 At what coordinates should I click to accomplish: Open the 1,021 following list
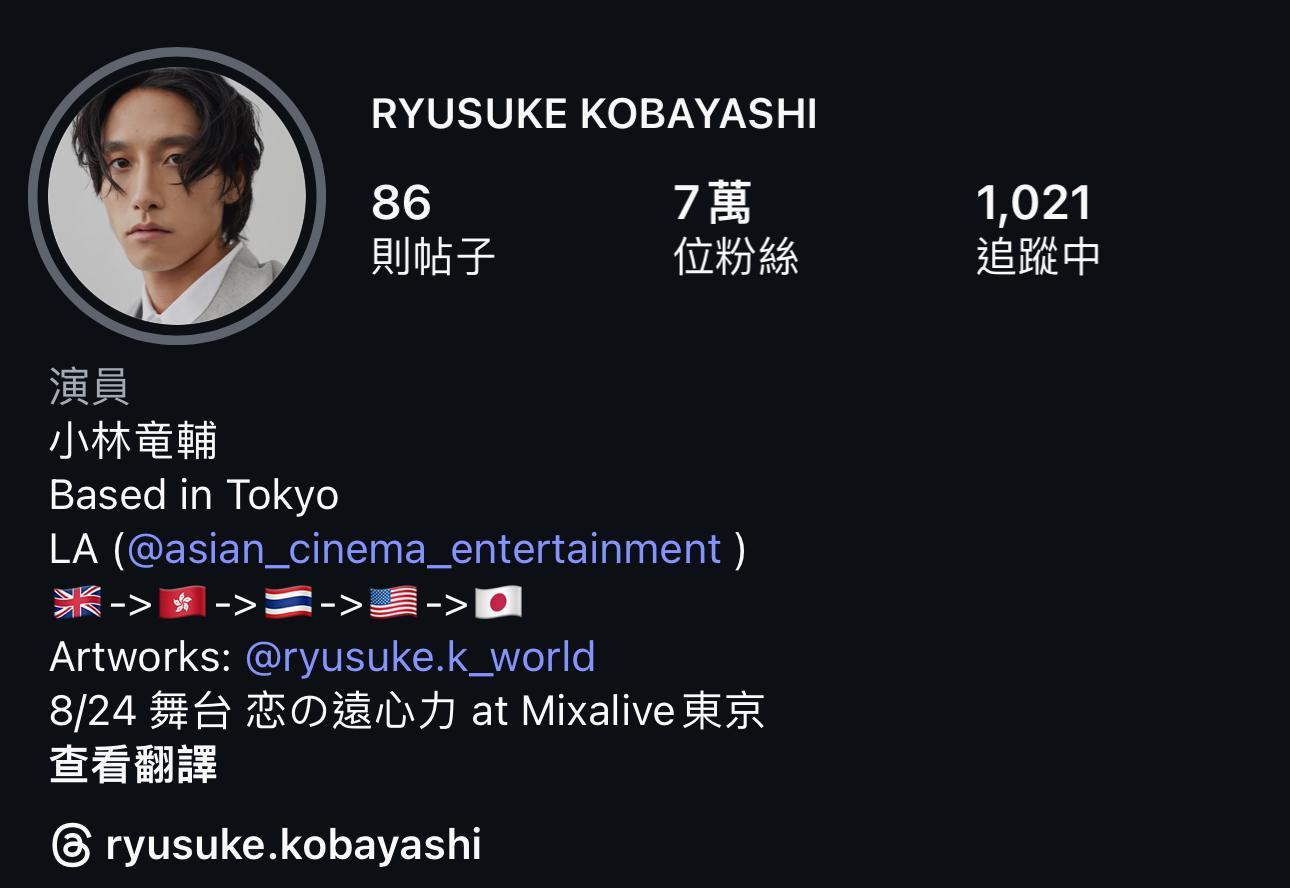pos(1037,228)
